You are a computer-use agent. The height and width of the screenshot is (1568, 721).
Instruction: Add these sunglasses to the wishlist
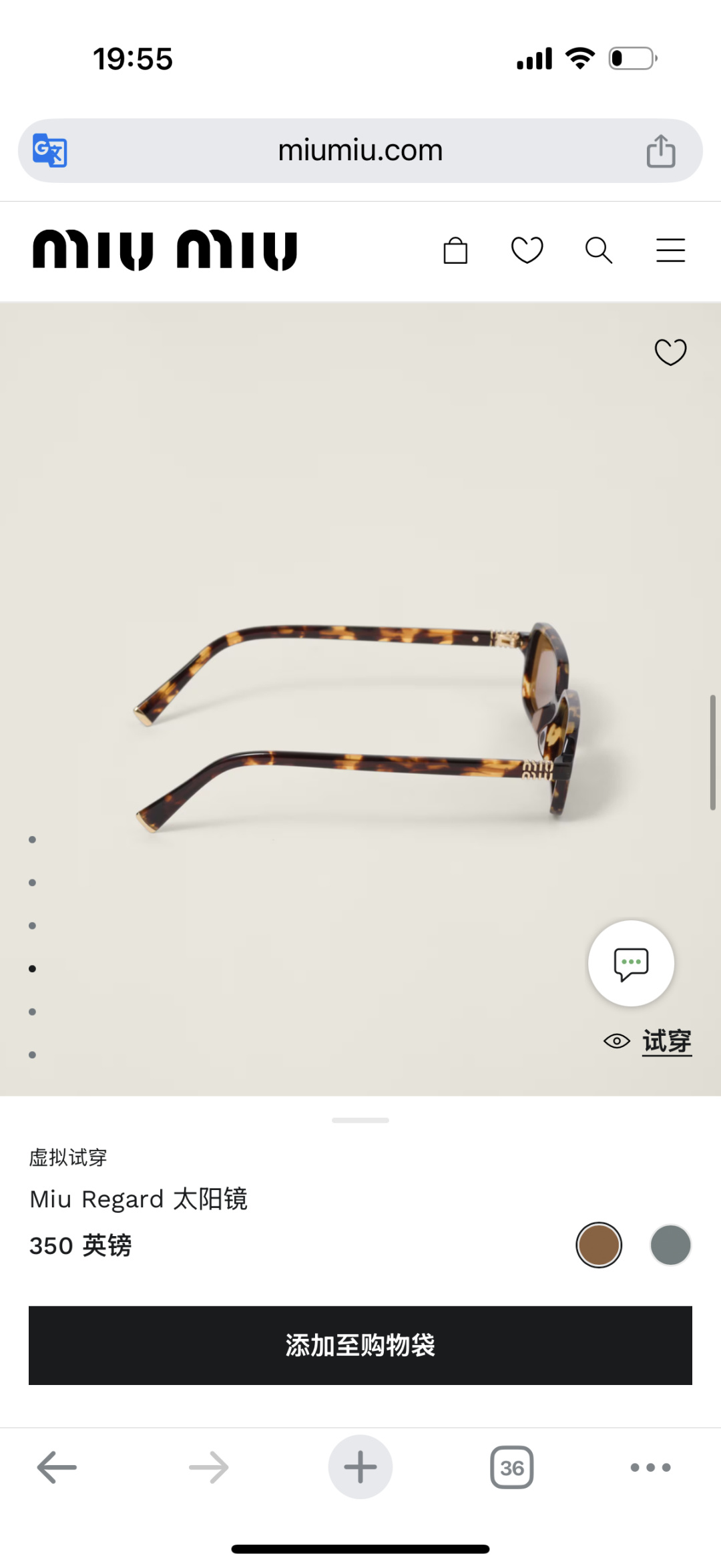(670, 352)
